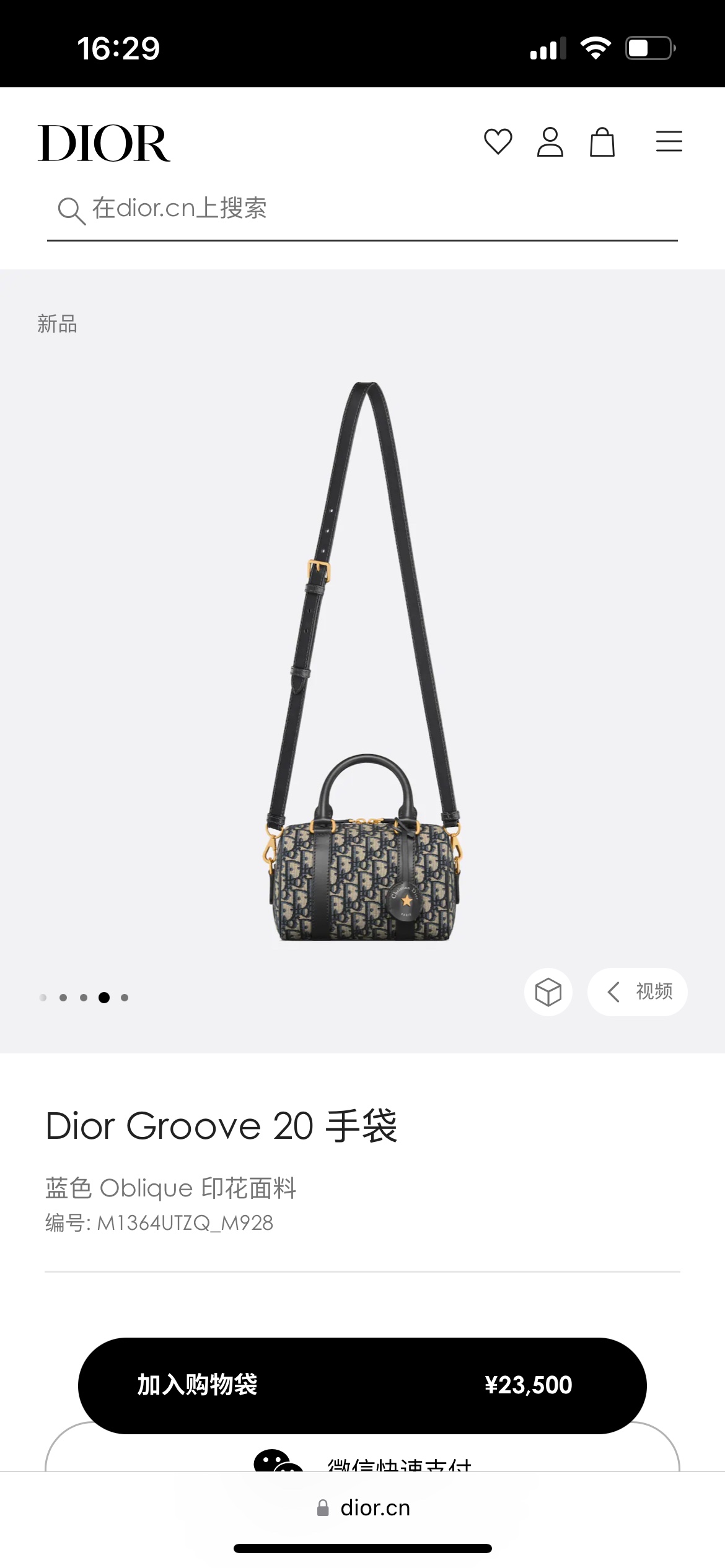Go to the DIOR home logo
The height and width of the screenshot is (1568, 725).
click(104, 143)
